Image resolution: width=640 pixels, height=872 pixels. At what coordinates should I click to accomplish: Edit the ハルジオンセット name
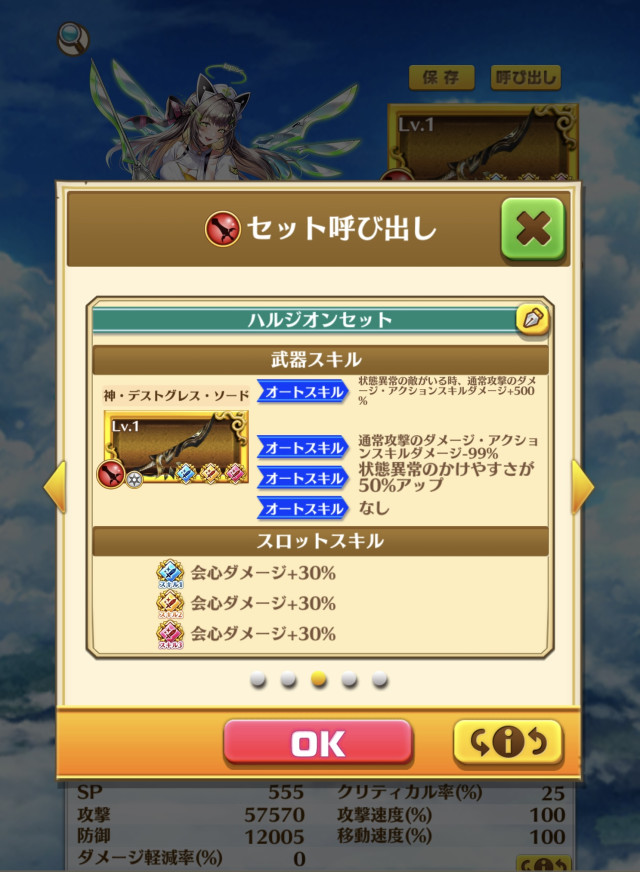530,320
